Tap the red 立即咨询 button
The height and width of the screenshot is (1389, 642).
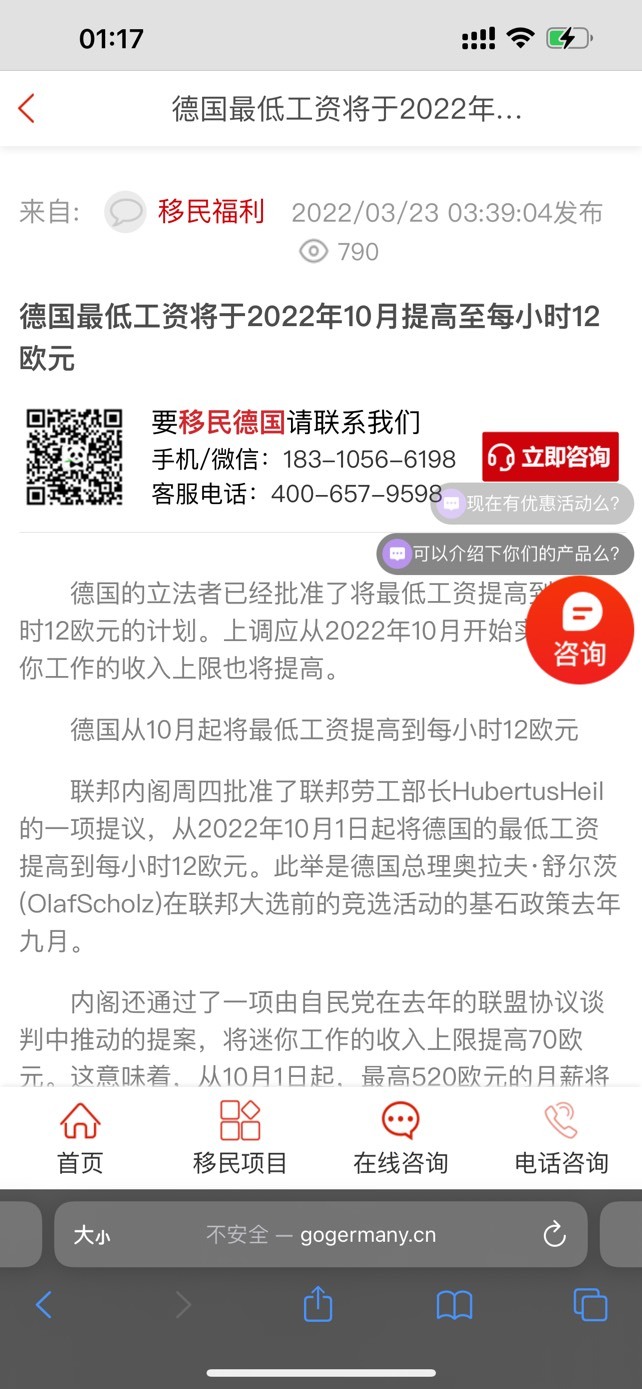(x=550, y=457)
